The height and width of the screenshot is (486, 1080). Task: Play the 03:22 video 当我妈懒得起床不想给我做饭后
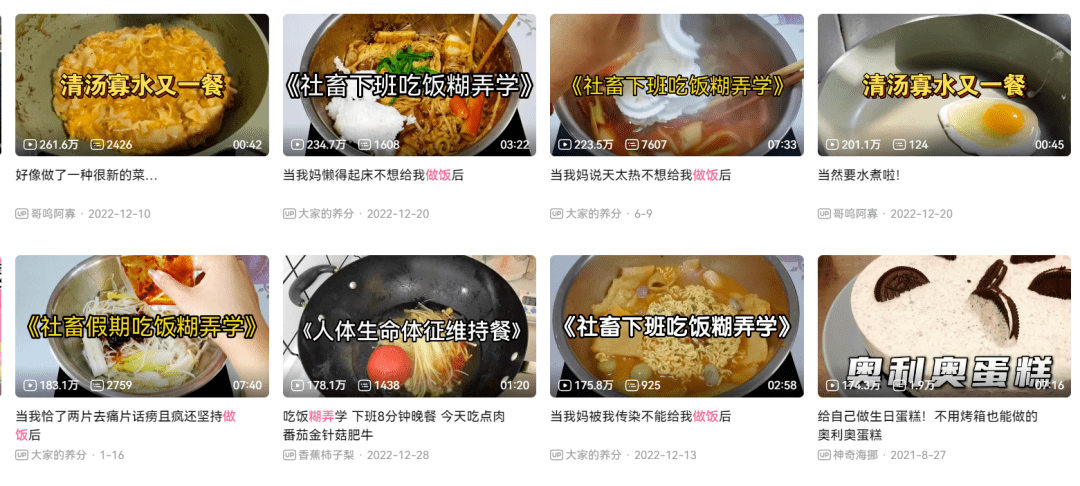tap(409, 85)
